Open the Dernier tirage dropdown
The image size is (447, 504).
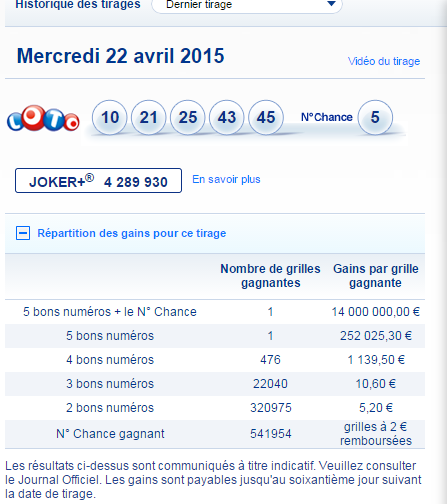point(247,5)
